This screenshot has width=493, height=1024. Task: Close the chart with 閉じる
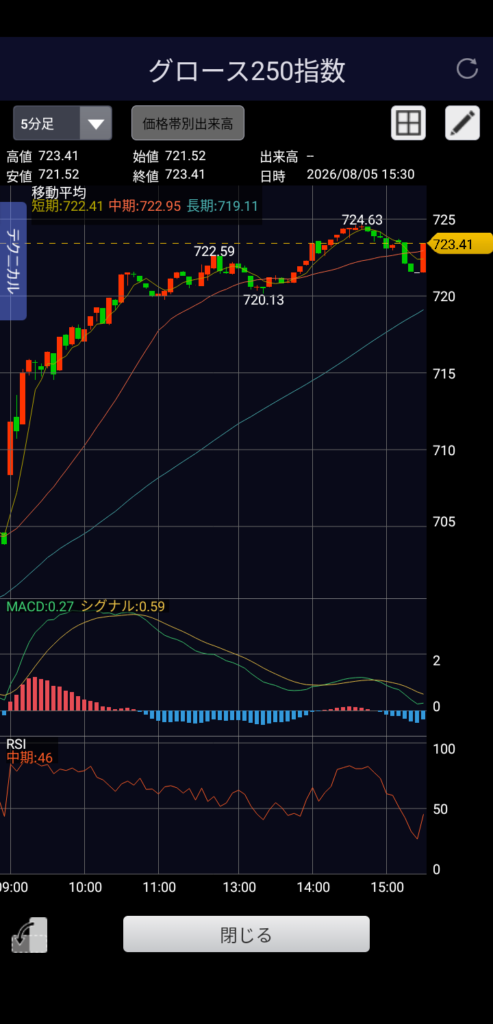246,934
